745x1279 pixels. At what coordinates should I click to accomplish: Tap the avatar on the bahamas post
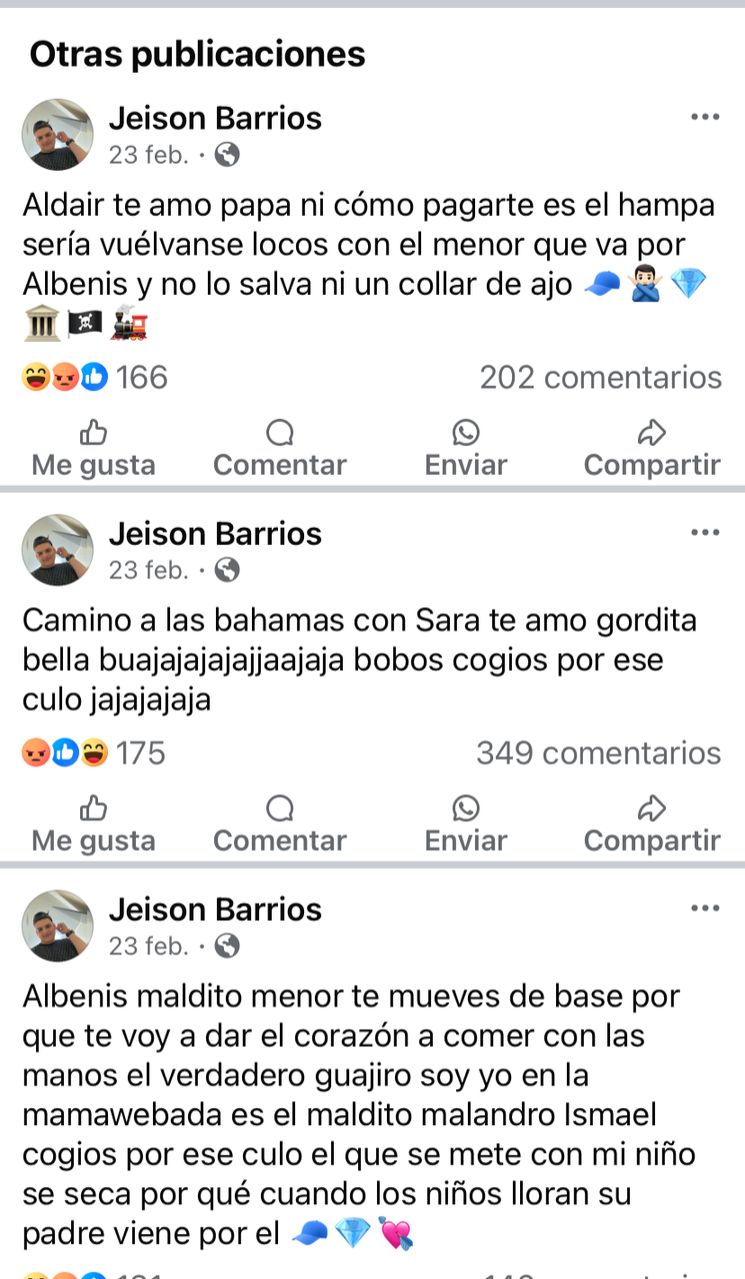pos(58,550)
